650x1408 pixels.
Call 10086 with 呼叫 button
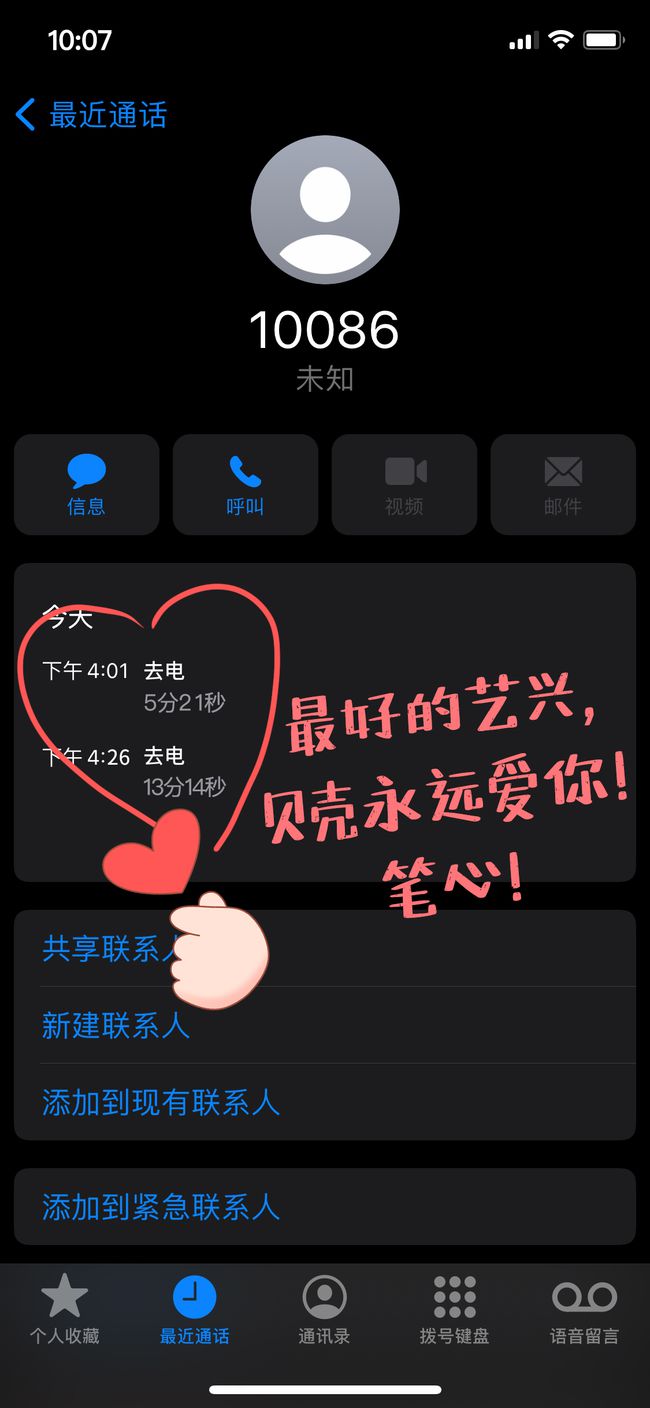point(245,484)
